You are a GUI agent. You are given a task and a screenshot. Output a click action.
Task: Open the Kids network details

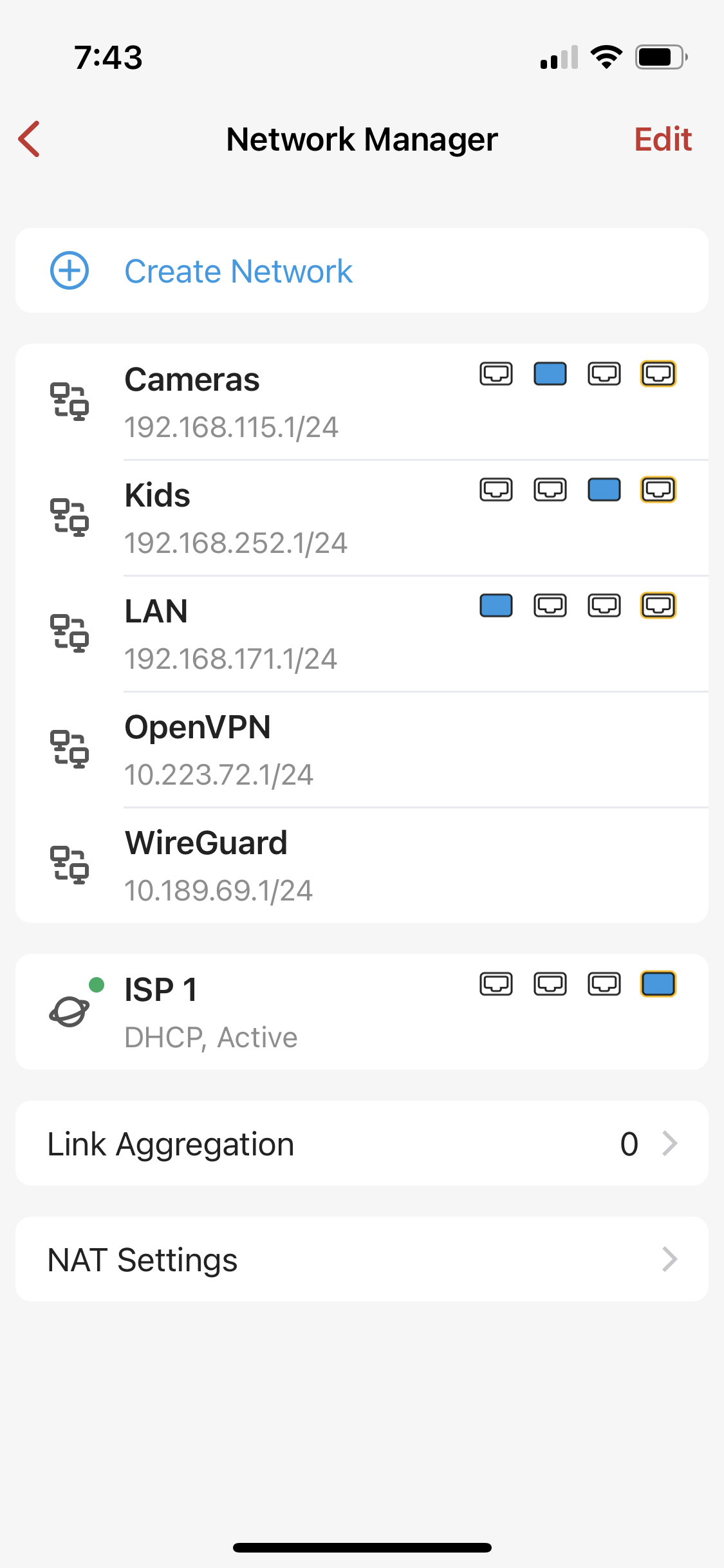pos(362,518)
